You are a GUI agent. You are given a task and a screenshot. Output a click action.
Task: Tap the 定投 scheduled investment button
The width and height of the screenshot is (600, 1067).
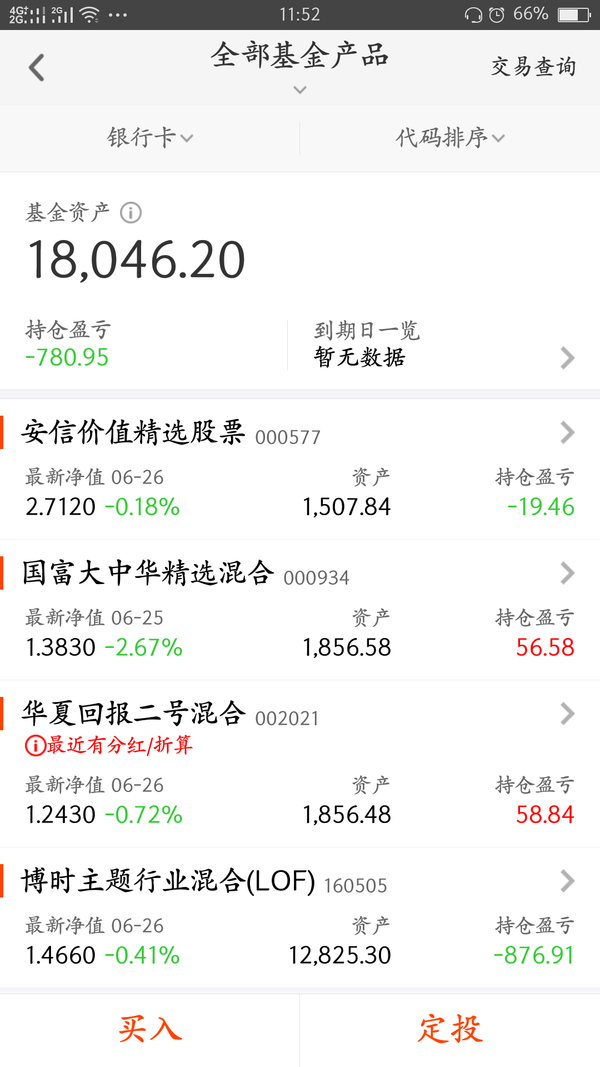pos(450,1030)
